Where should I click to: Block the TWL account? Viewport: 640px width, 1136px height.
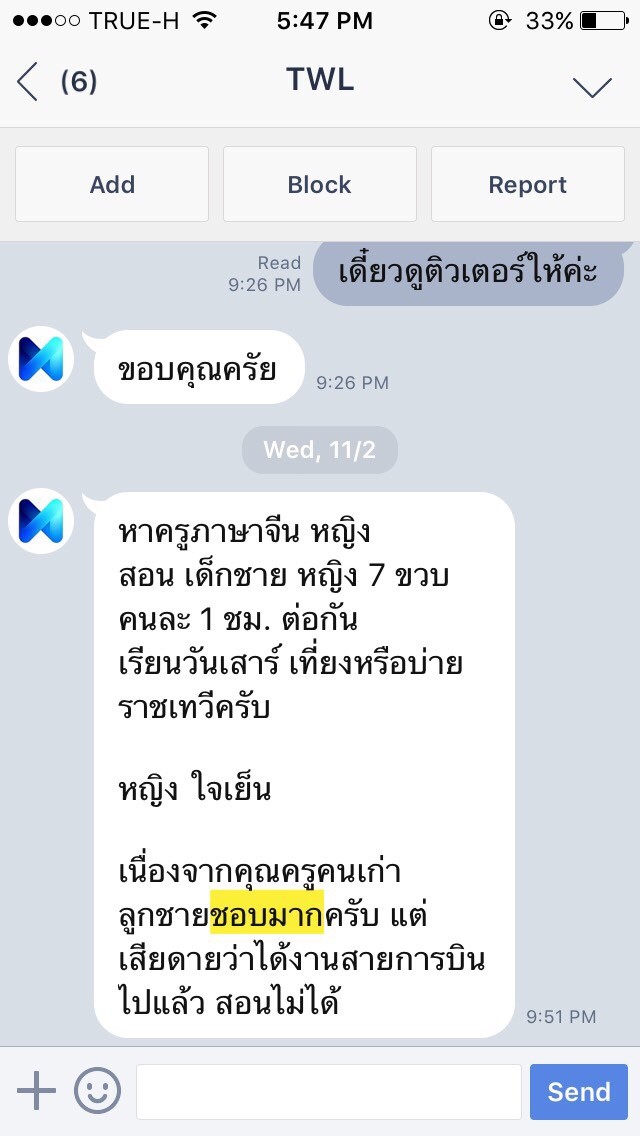[320, 184]
